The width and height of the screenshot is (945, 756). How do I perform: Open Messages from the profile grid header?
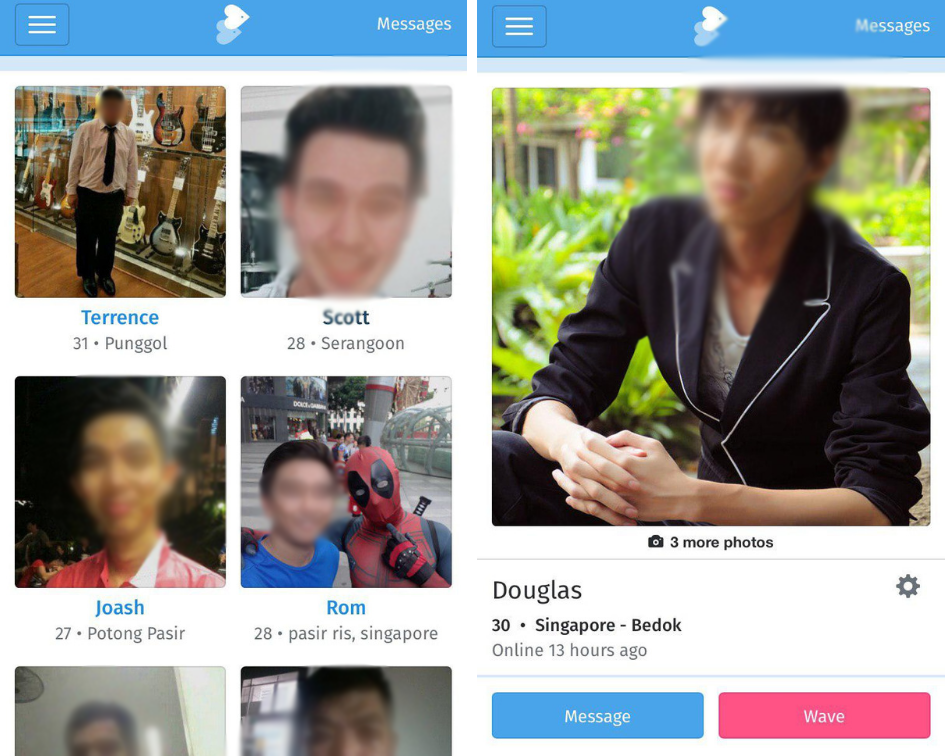[413, 24]
